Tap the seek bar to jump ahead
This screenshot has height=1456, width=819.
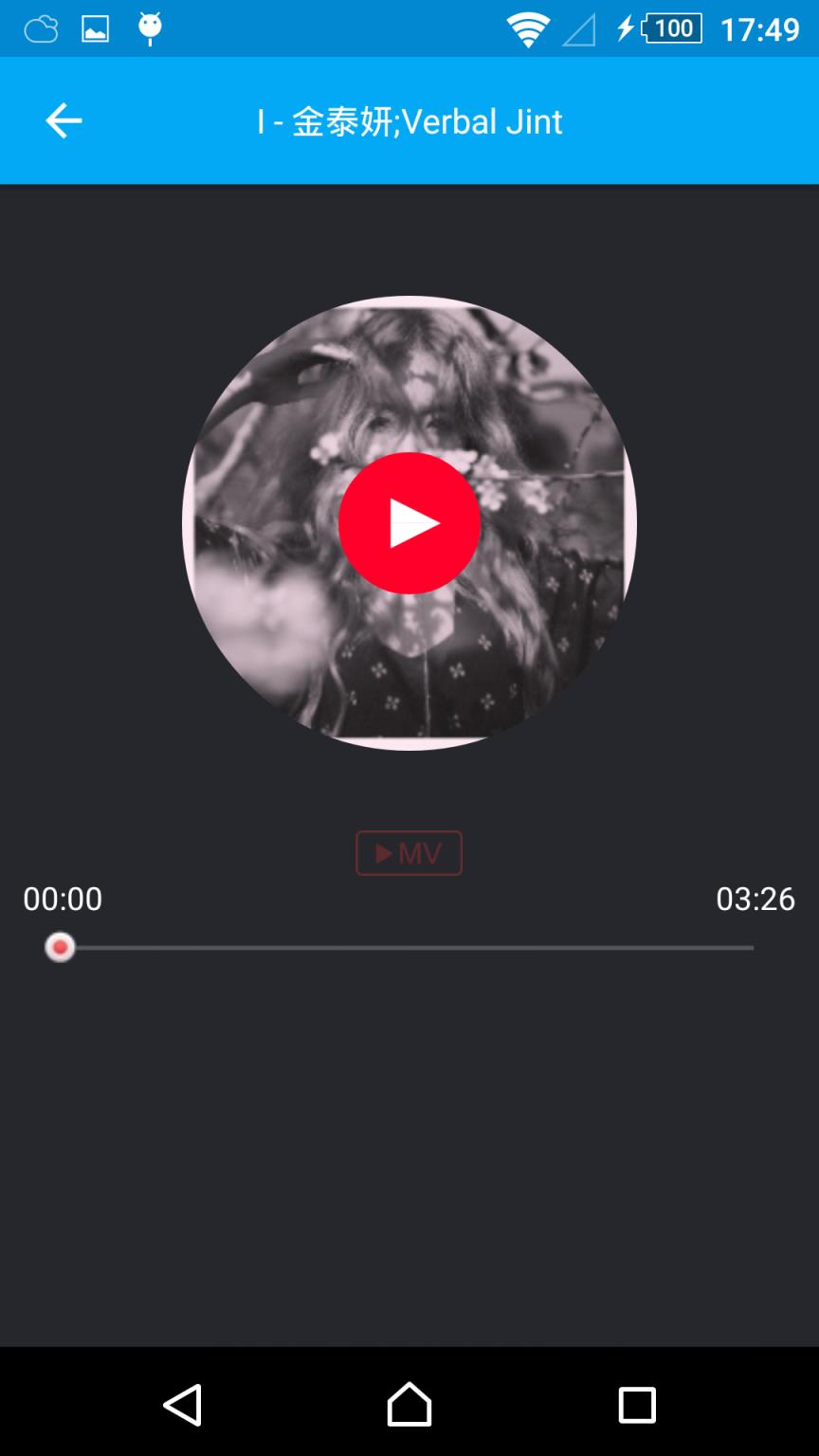[474, 947]
